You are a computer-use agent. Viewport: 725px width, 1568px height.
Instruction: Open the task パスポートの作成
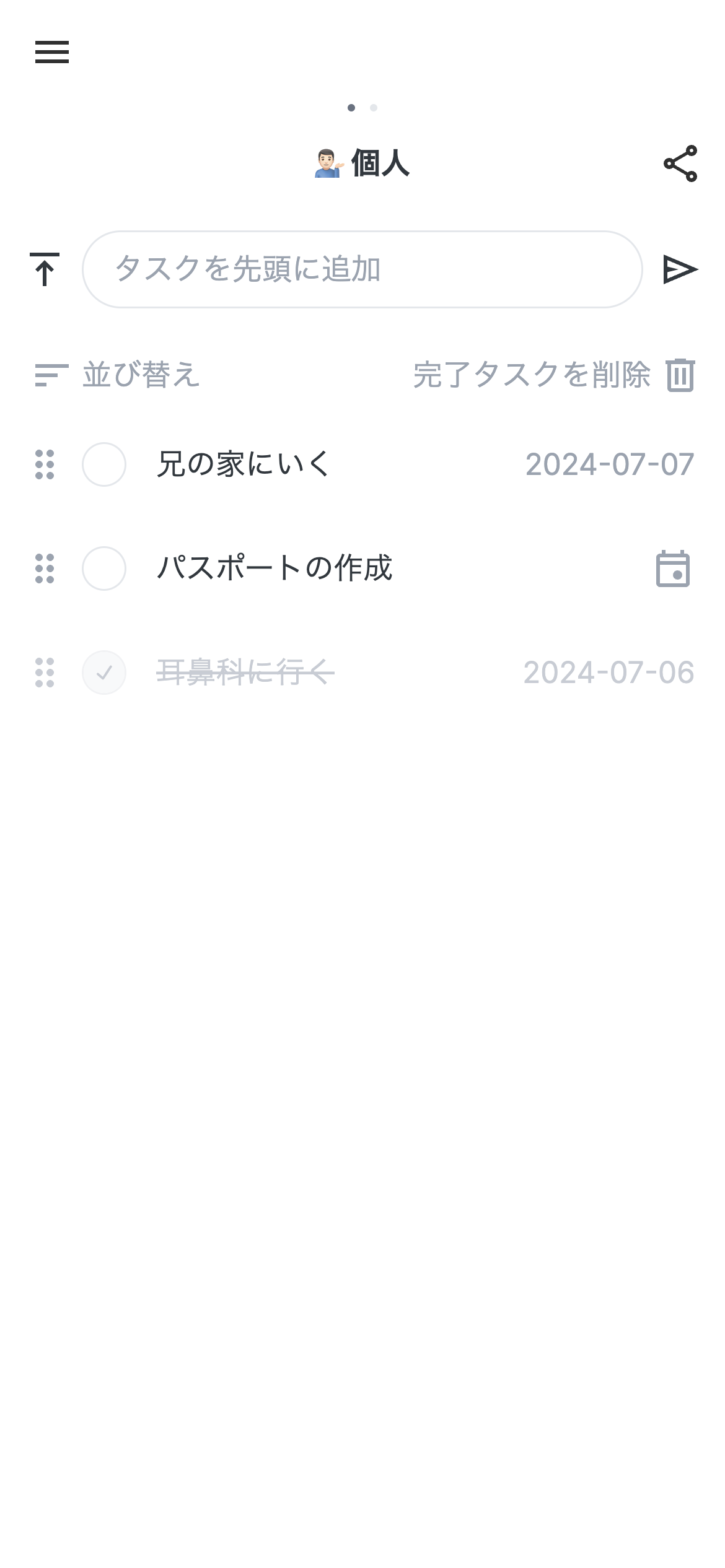(275, 568)
